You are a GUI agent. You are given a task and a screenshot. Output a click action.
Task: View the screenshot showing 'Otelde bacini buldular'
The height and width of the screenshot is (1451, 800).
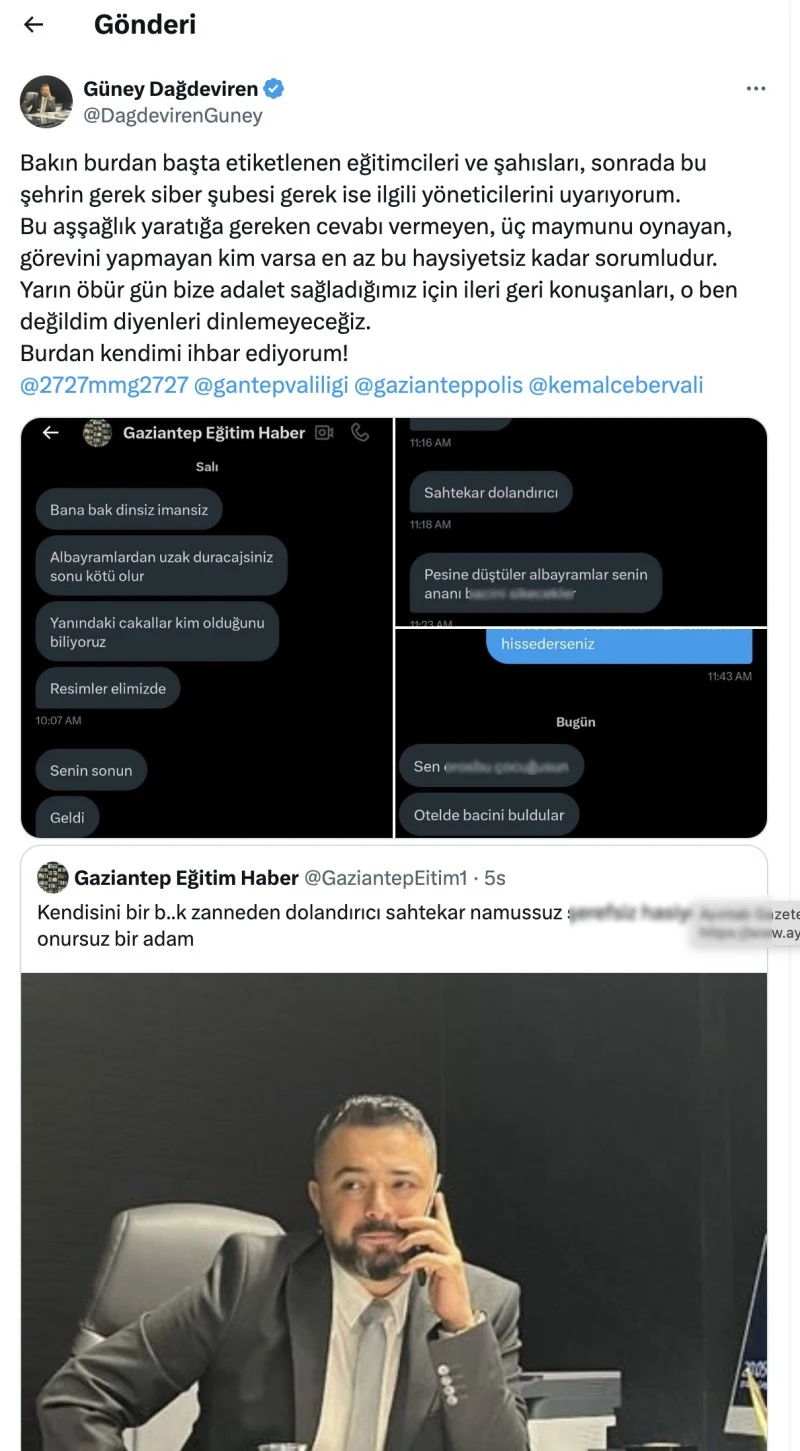[x=581, y=733]
